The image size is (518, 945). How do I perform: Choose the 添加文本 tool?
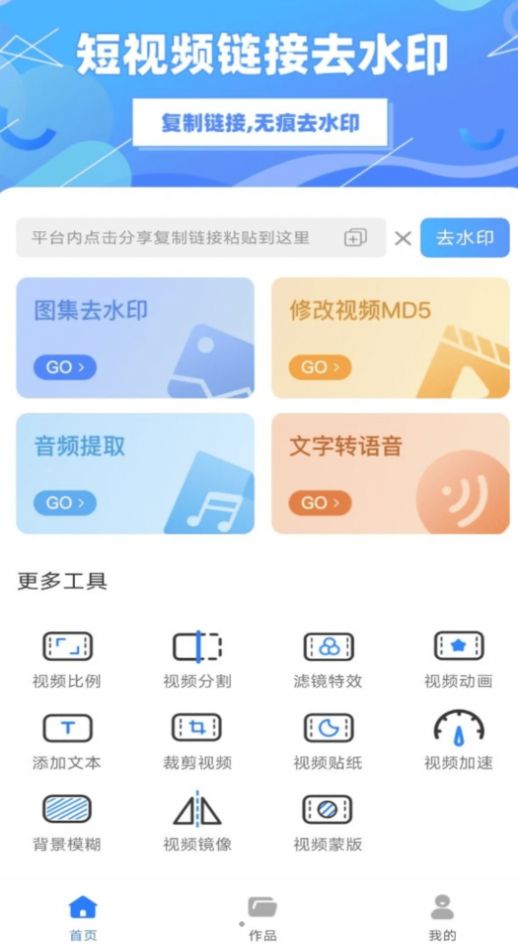point(67,741)
